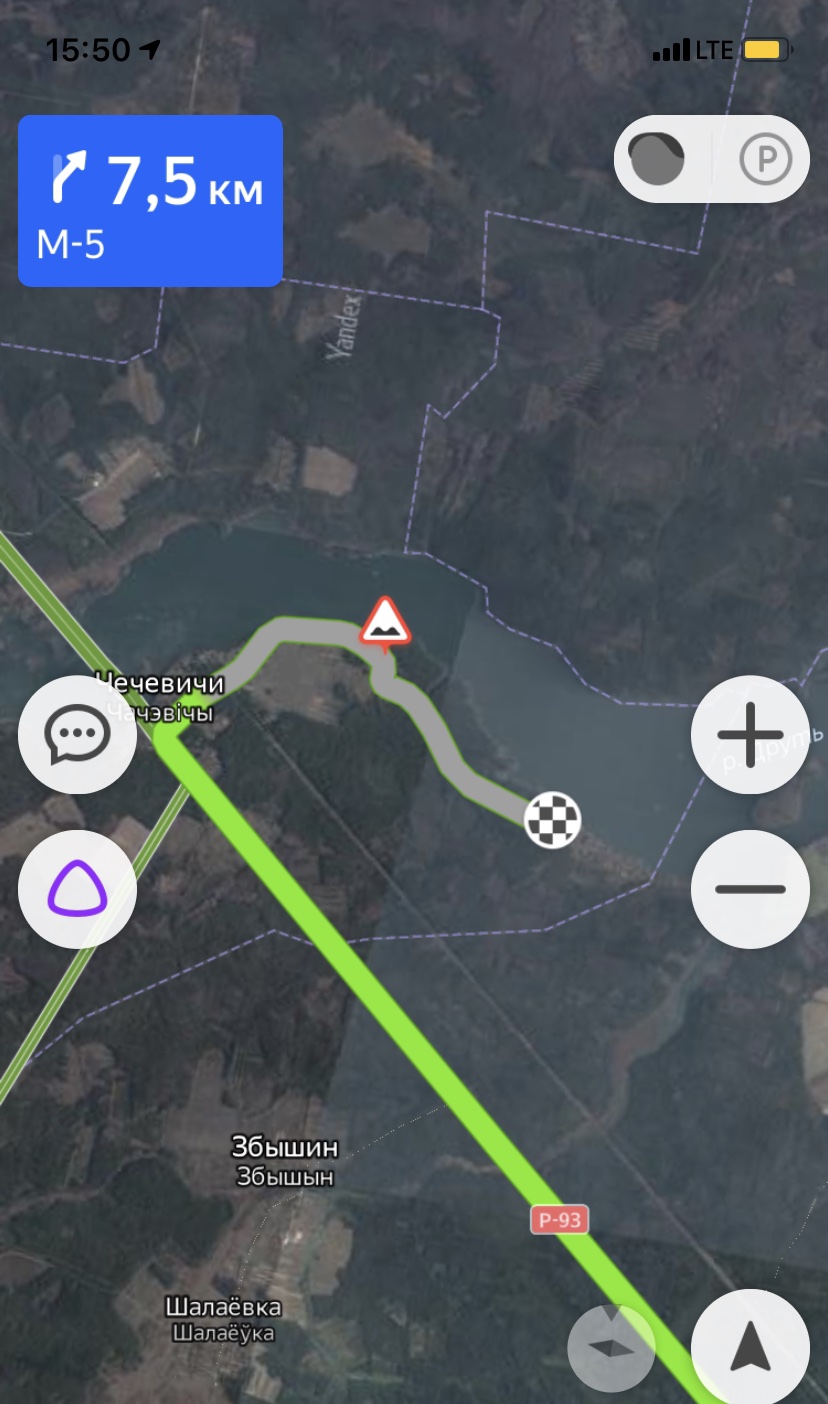
Task: Zoom out with the minus button
Action: point(750,888)
